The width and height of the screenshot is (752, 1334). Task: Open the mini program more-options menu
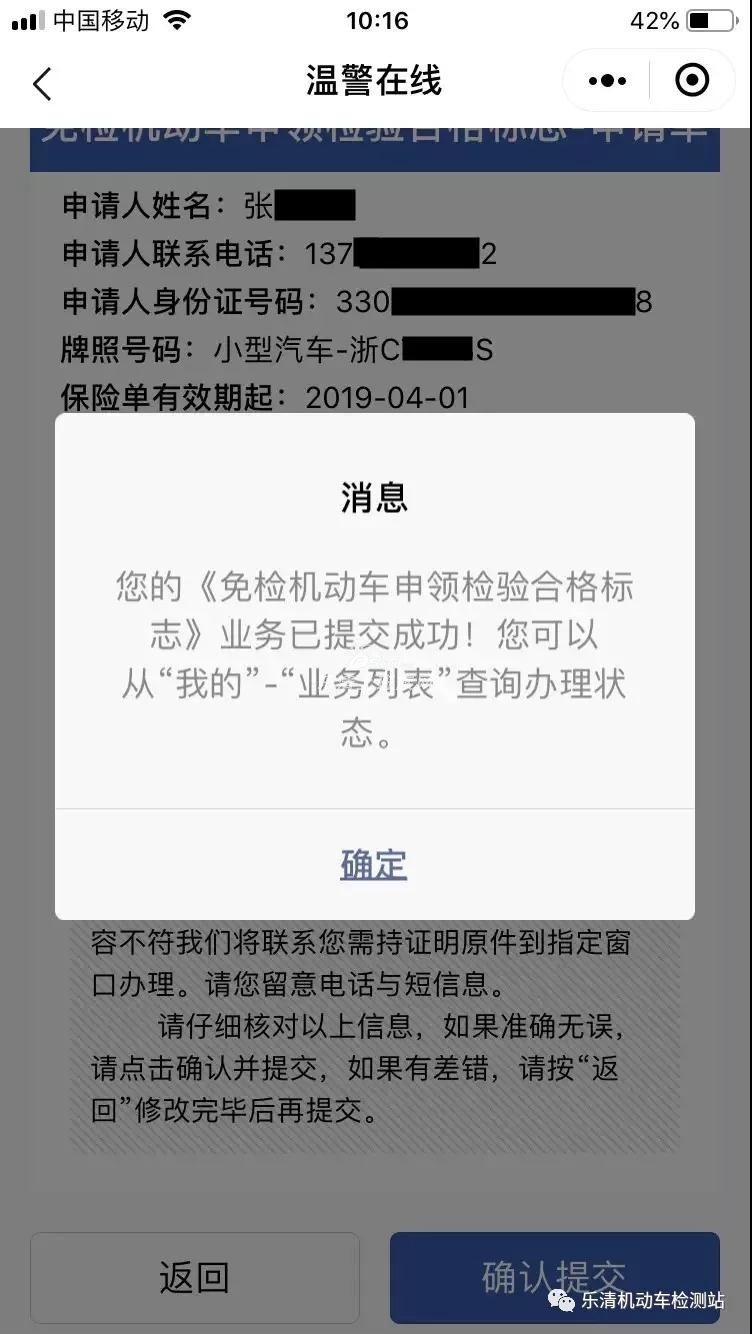[x=607, y=81]
